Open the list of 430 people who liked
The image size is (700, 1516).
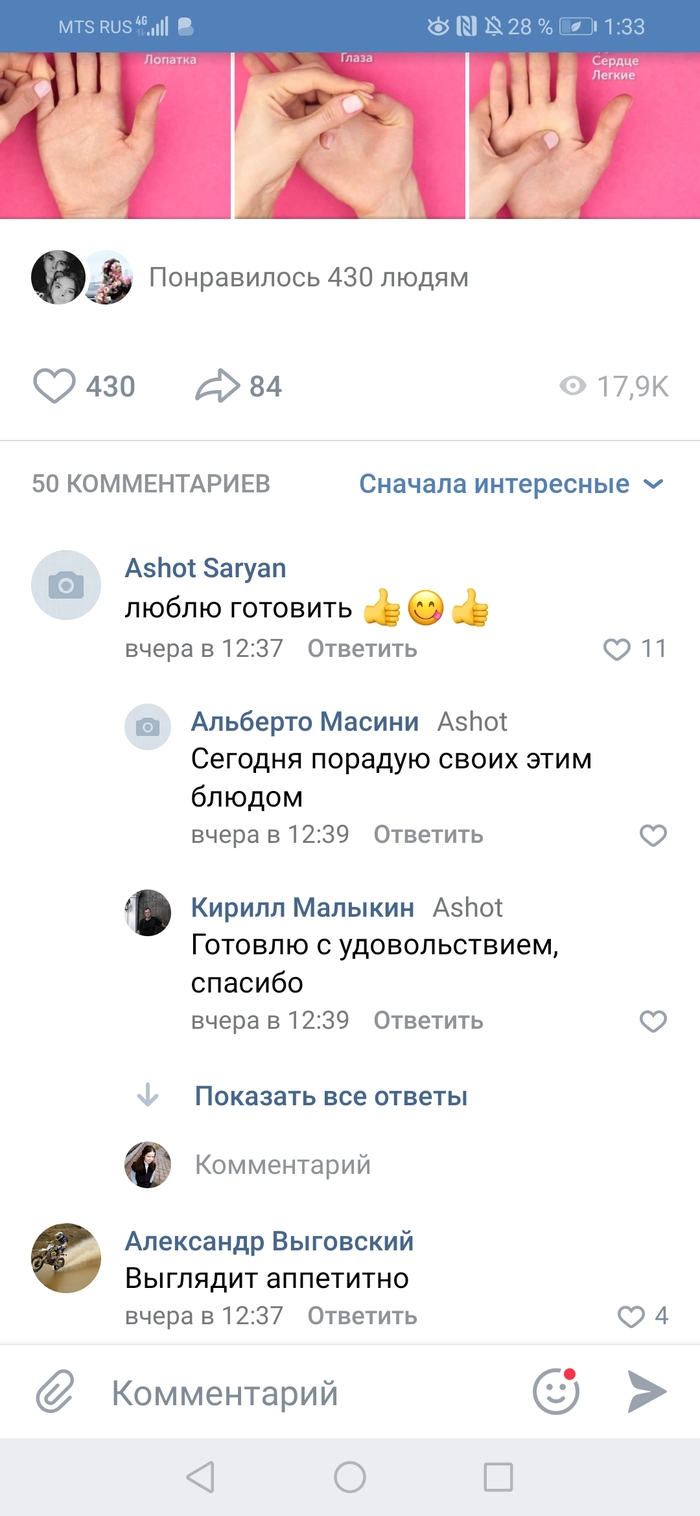pyautogui.click(x=308, y=277)
